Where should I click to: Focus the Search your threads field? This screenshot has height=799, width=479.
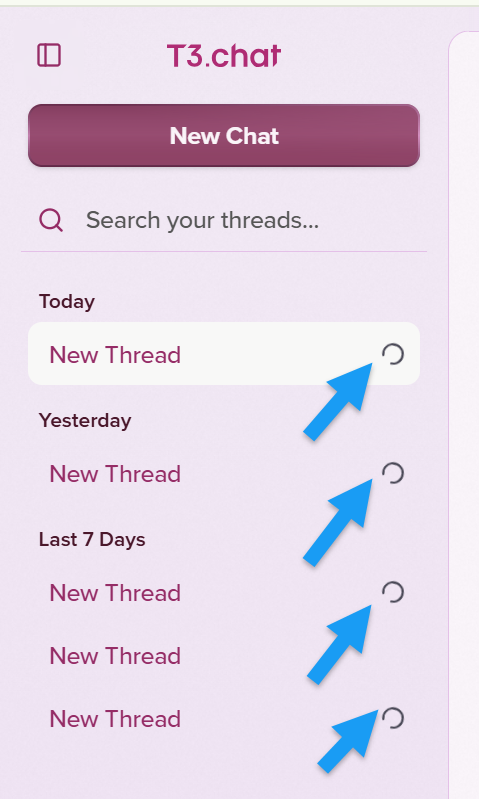(224, 220)
